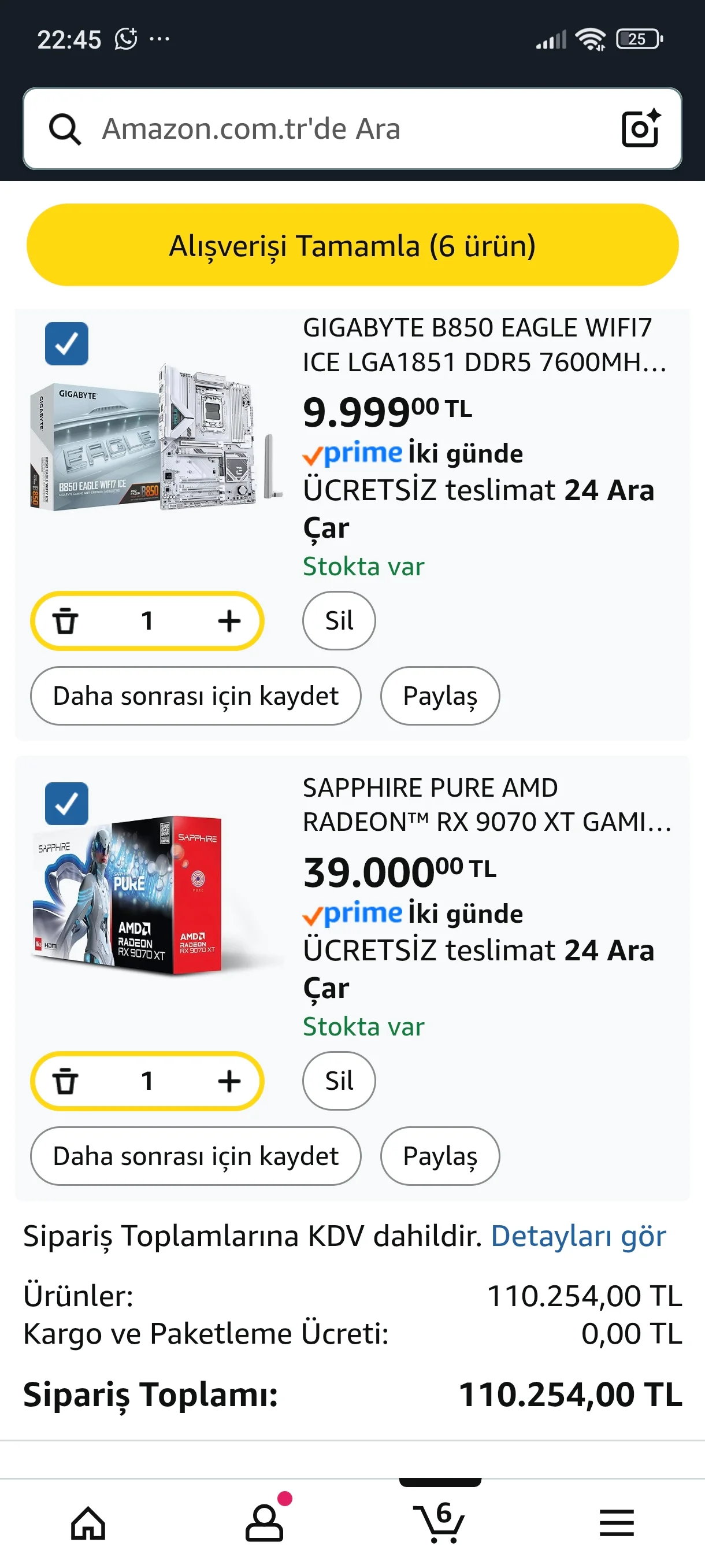The width and height of the screenshot is (705, 1568).
Task: Remove SAPPHIRE card using its trash icon
Action: point(66,1081)
